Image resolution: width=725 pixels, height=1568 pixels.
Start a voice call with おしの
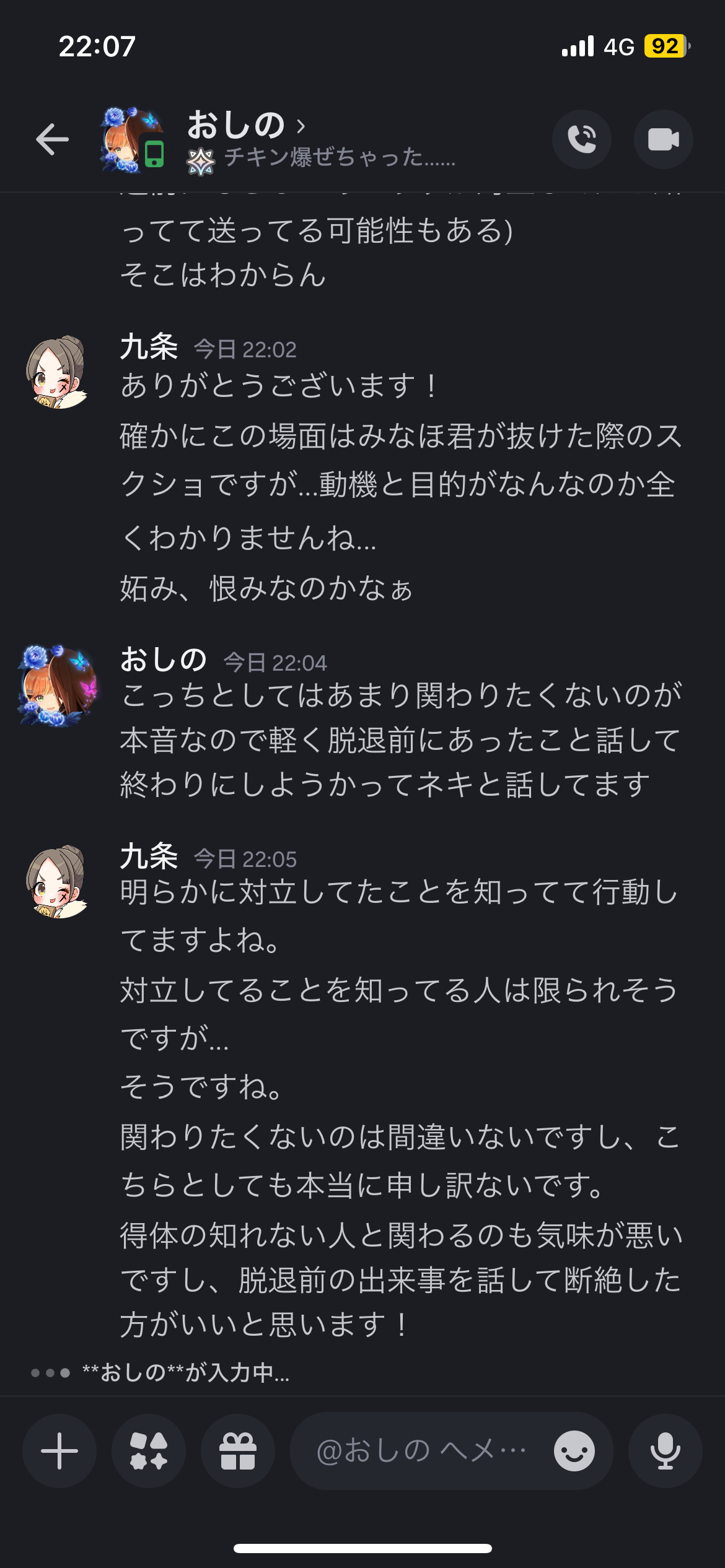[581, 139]
